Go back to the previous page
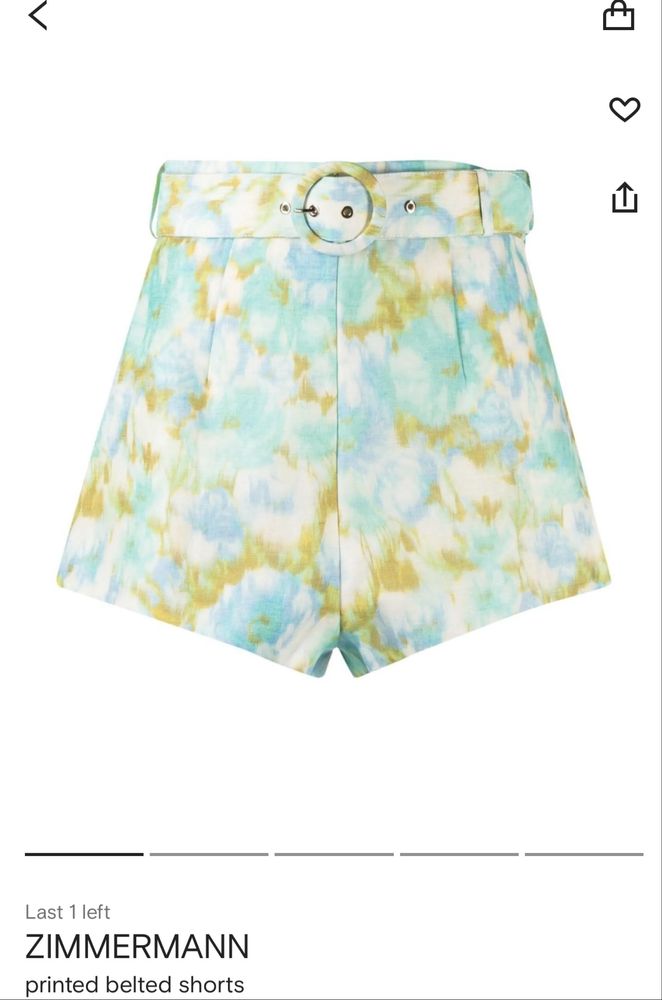This screenshot has height=1000, width=662. pos(38,16)
